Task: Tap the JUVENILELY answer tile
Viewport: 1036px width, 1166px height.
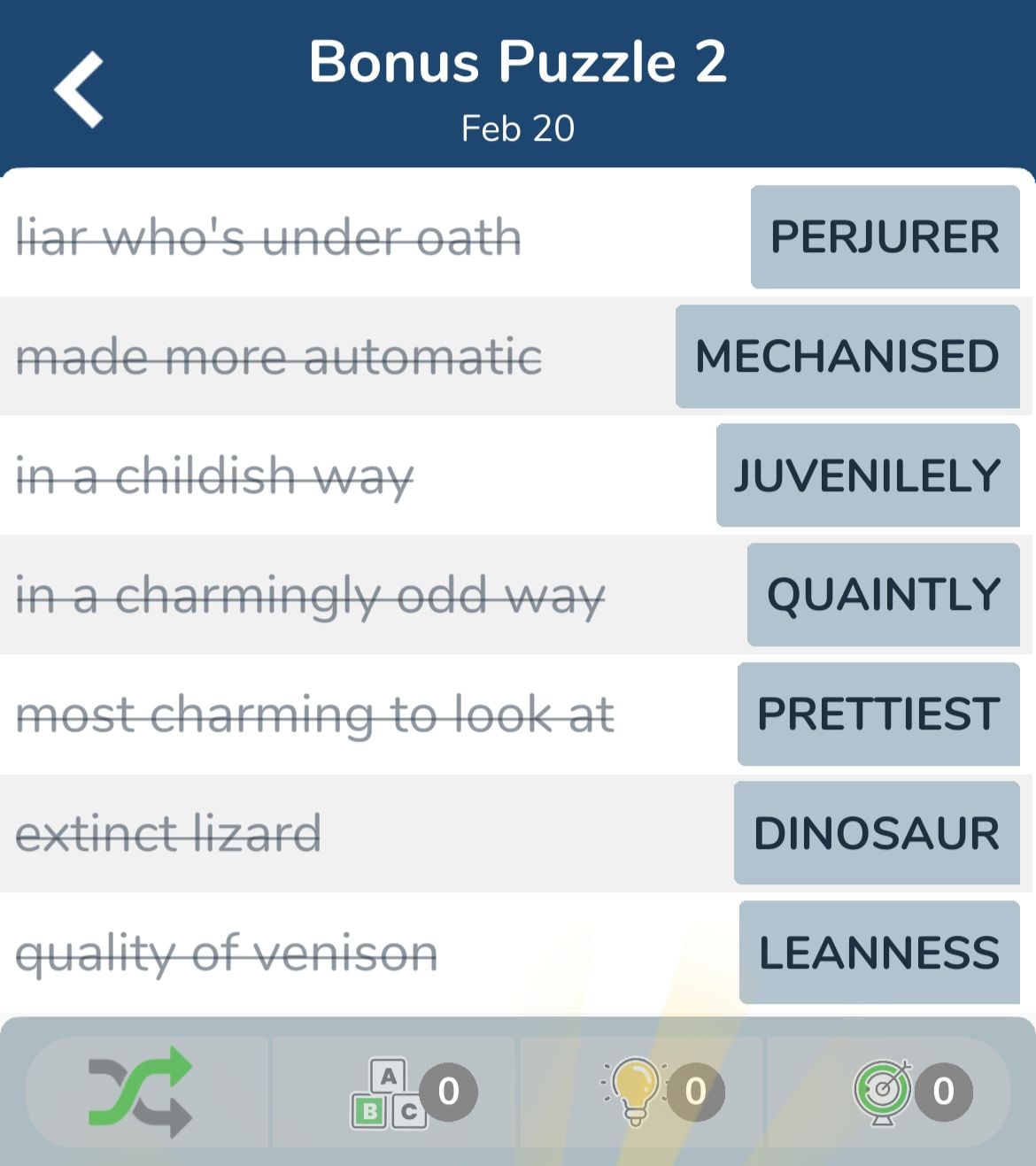Action: click(868, 475)
